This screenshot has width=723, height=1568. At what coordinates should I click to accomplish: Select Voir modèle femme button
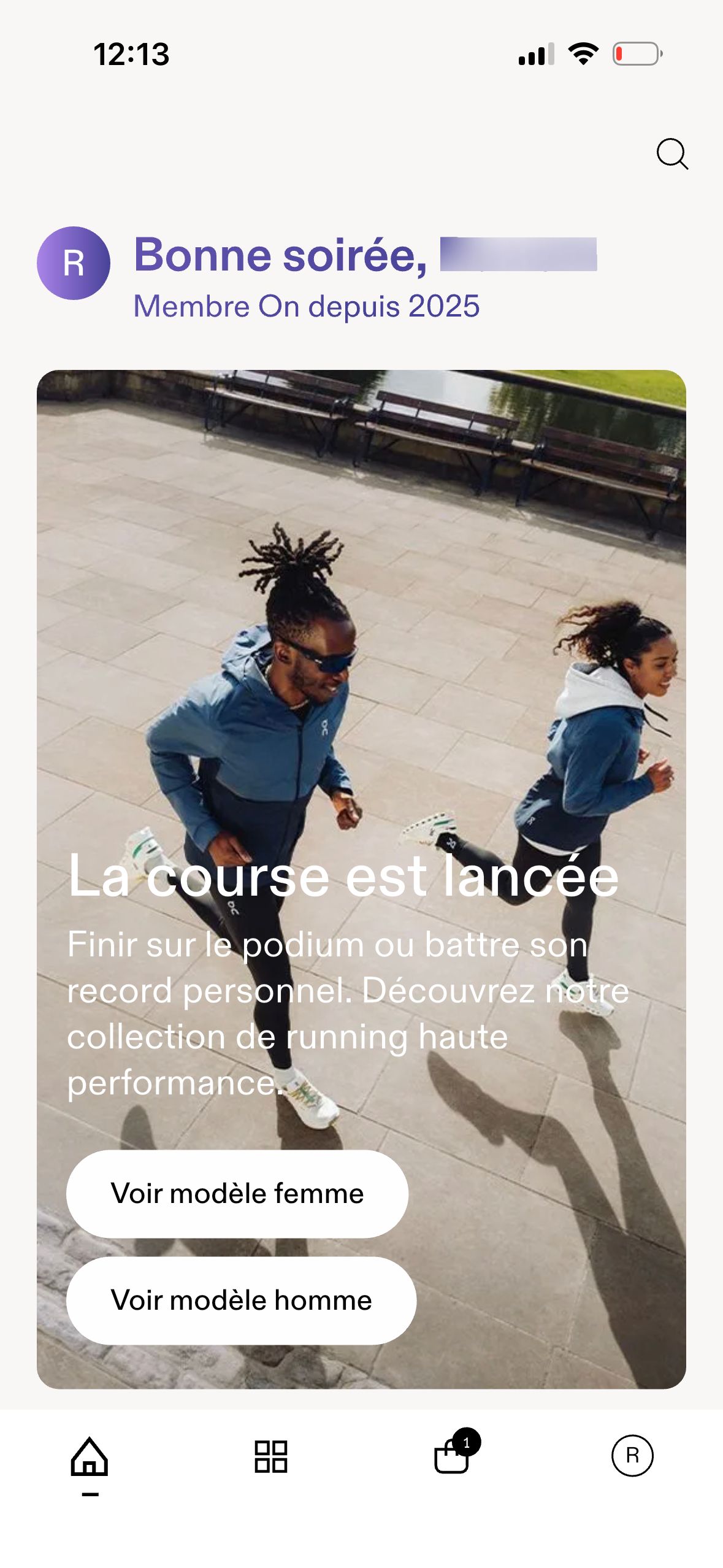[237, 1193]
